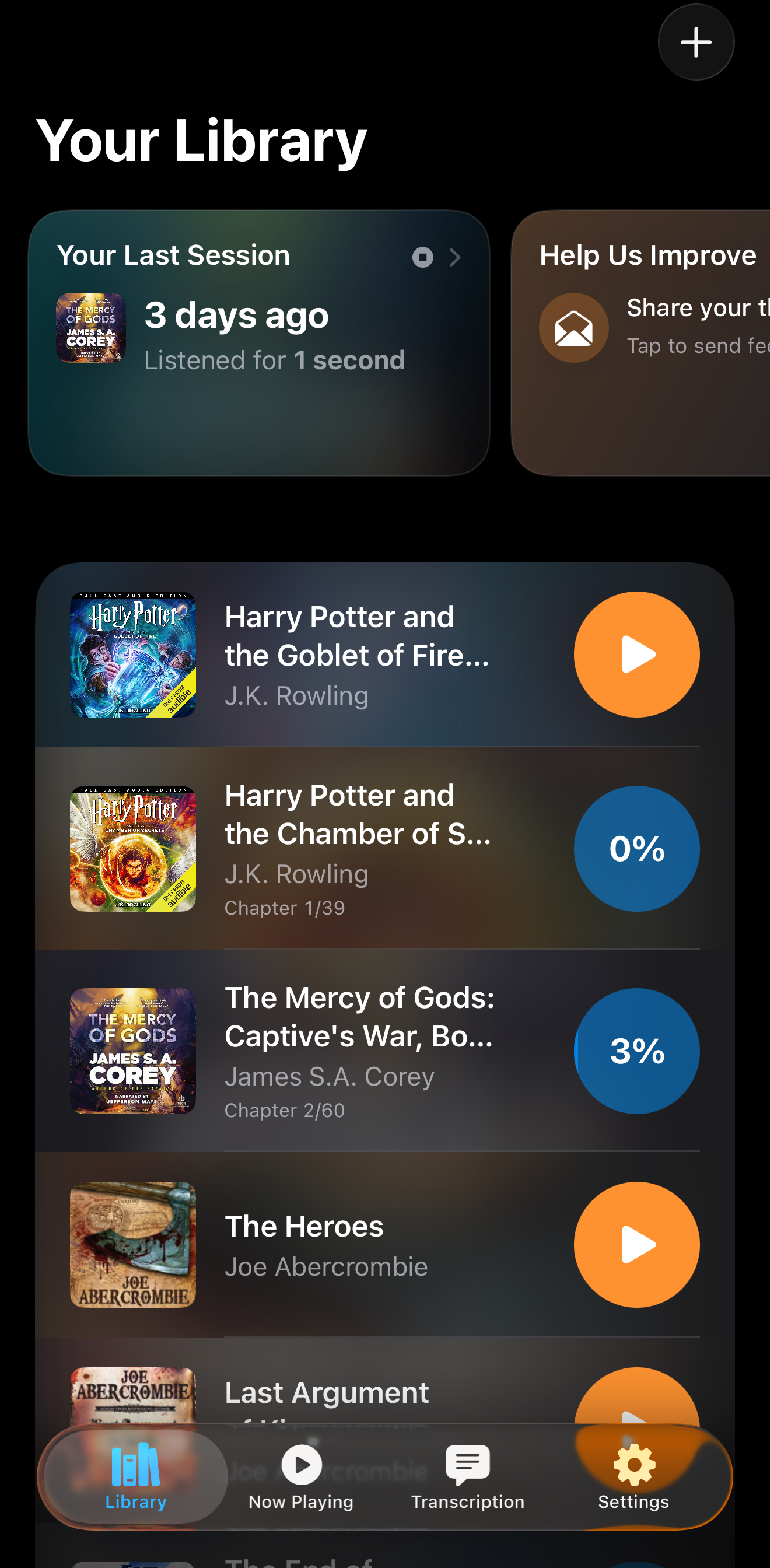The height and width of the screenshot is (1568, 770).
Task: Add a new audiobook with the plus icon
Action: (x=696, y=41)
